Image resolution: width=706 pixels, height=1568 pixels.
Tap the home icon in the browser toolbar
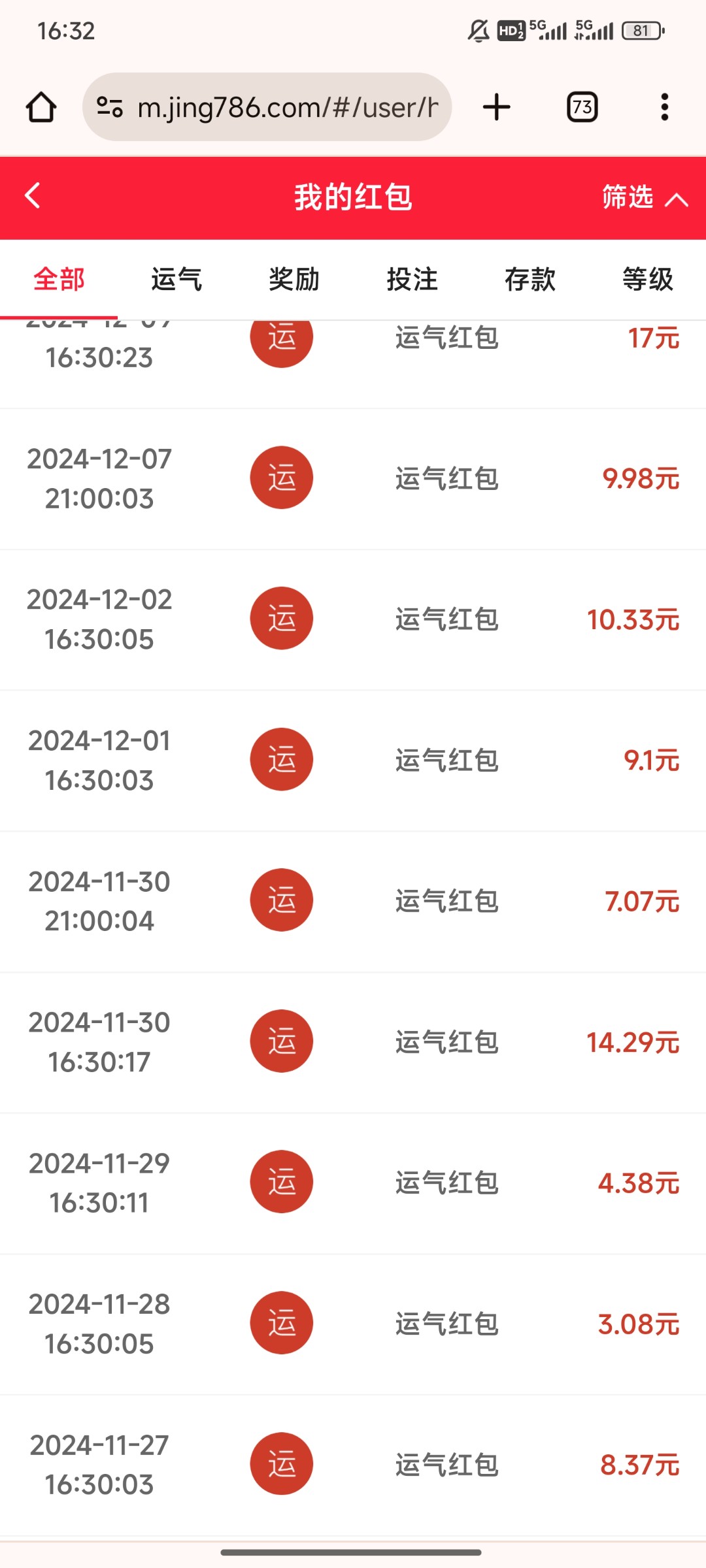41,106
